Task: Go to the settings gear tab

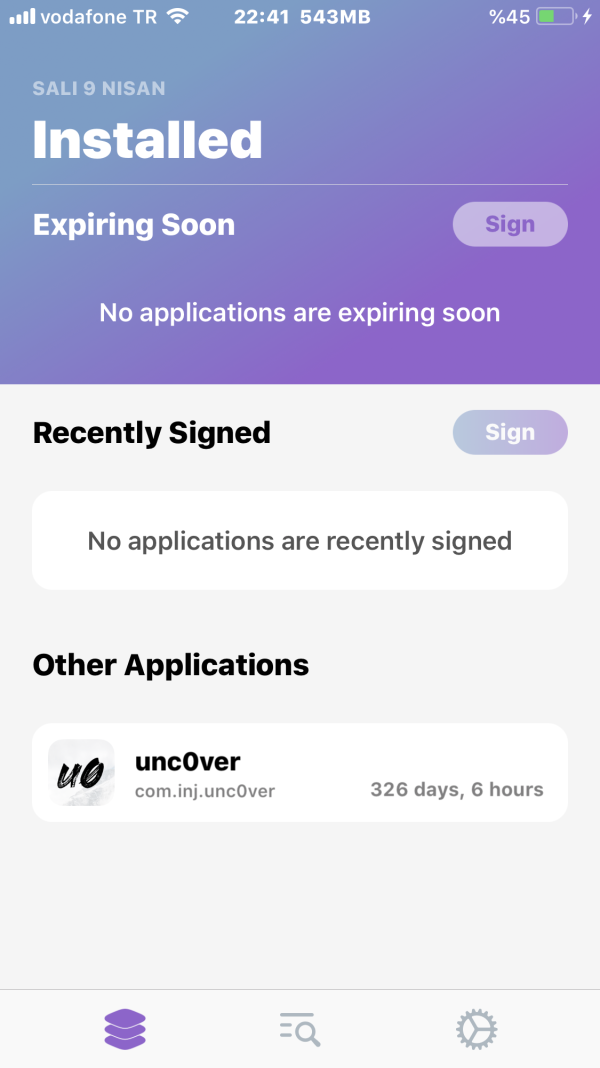Action: (x=477, y=1028)
